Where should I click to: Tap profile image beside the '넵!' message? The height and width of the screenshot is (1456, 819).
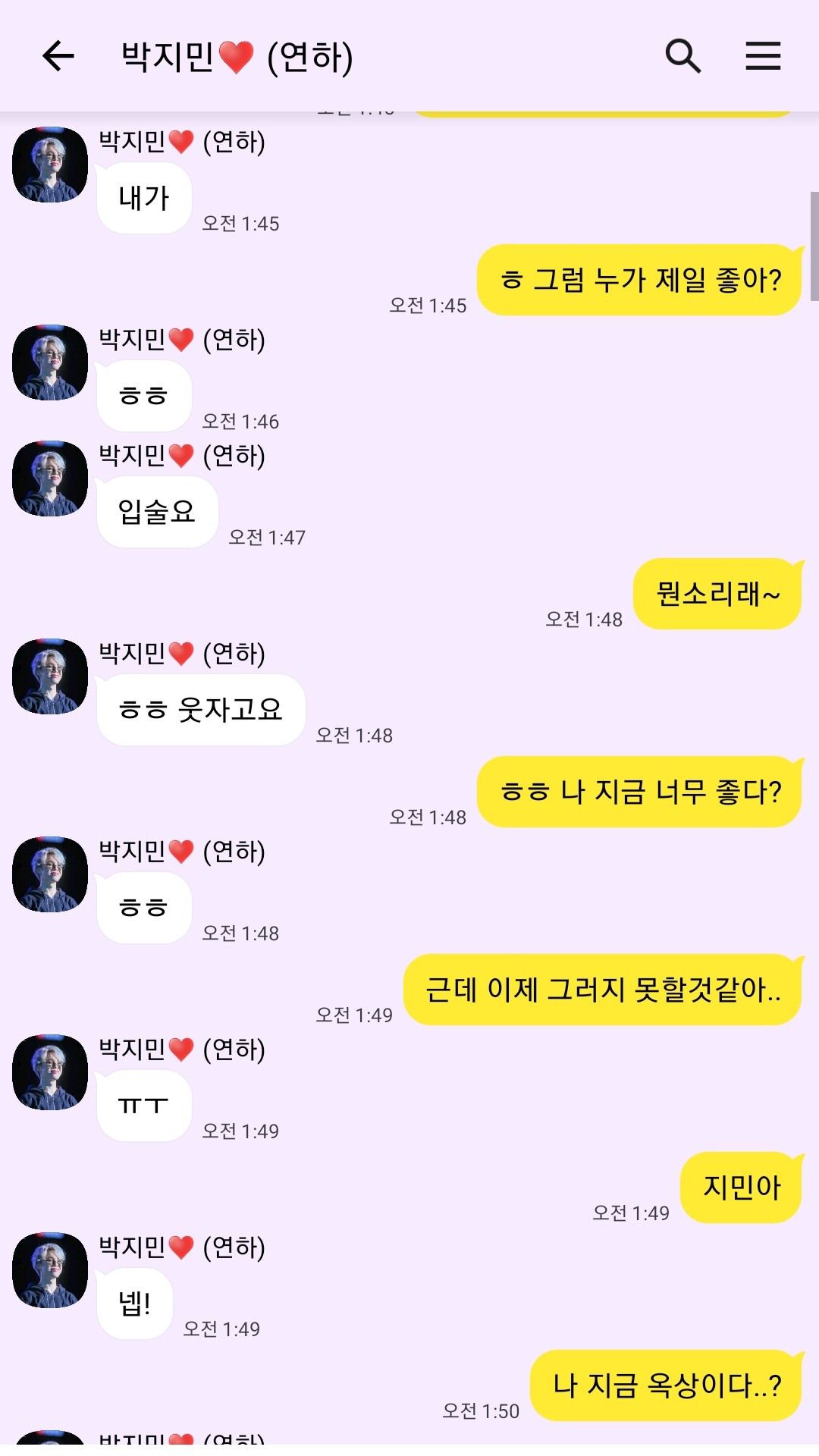click(50, 1270)
